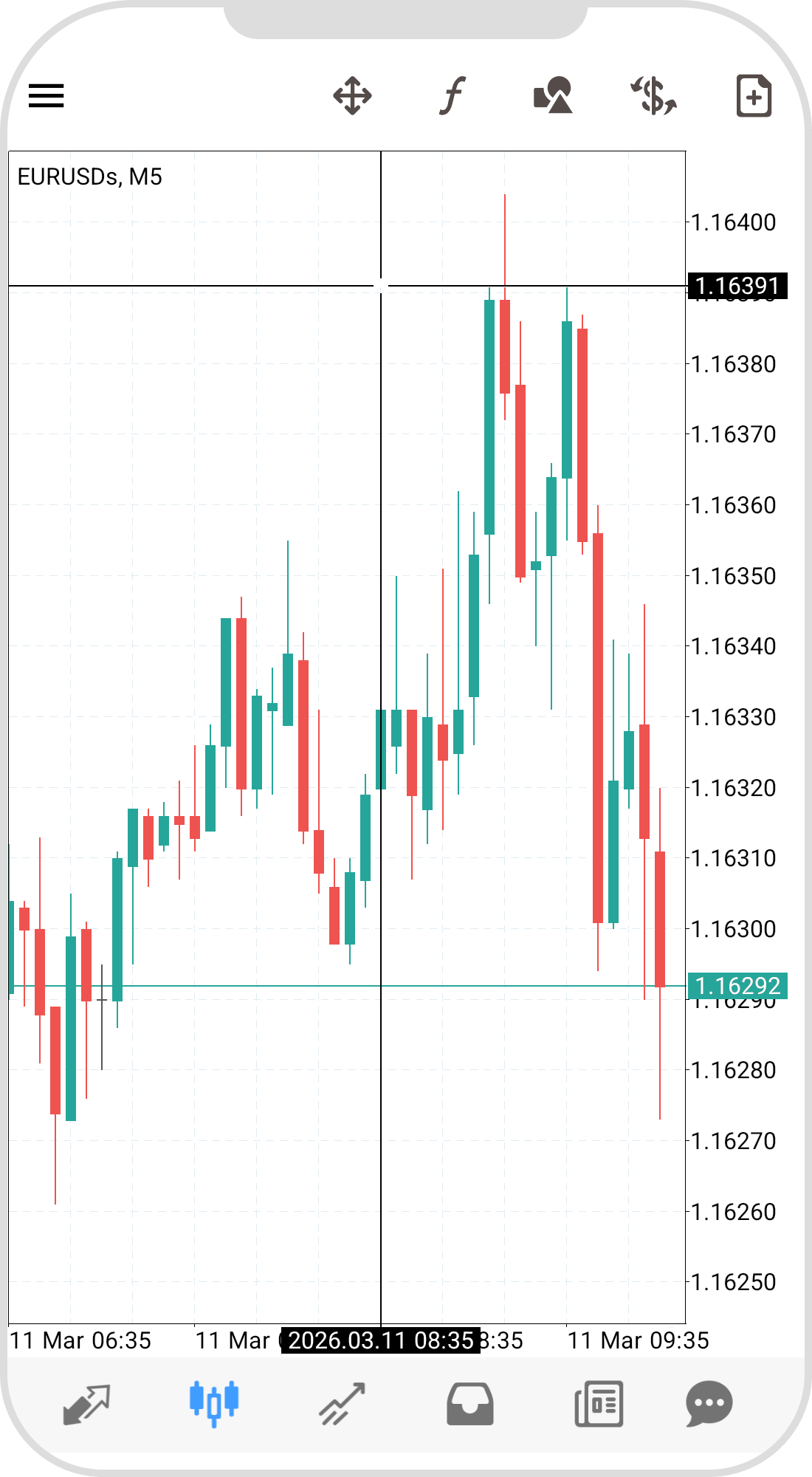Open the indicators list
The height and width of the screenshot is (1477, 812).
(x=452, y=95)
